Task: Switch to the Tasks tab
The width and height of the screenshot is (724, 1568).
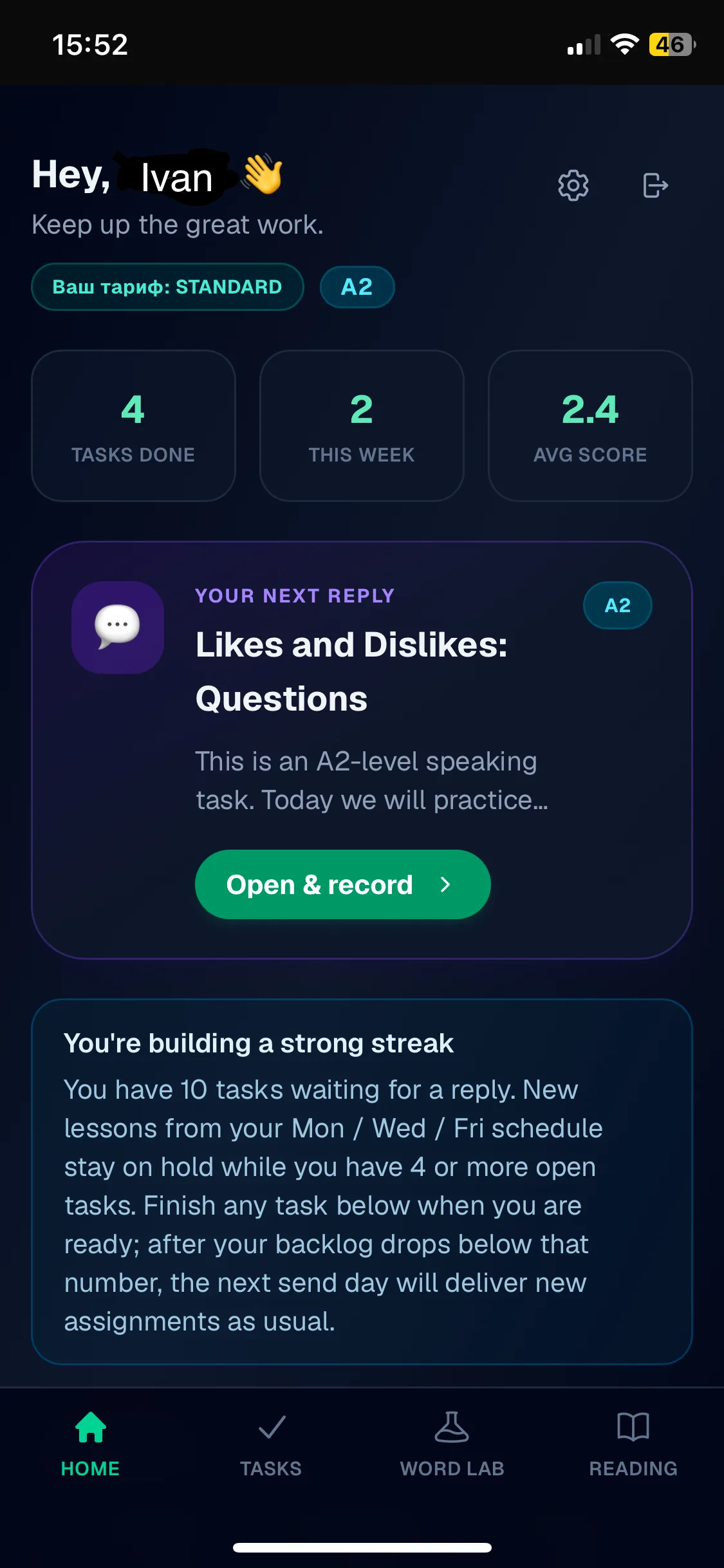Action: pos(271,1444)
